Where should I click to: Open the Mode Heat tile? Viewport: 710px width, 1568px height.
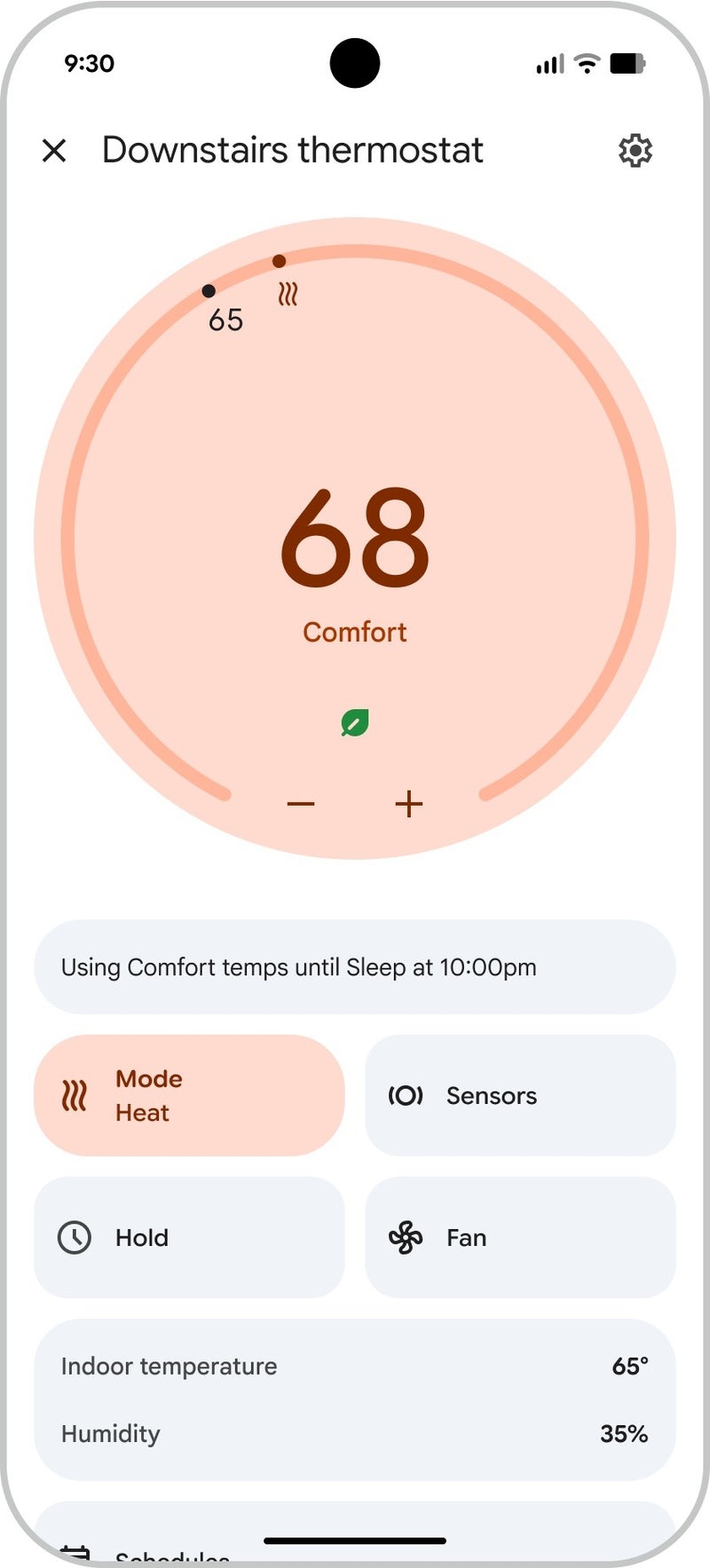coord(189,1095)
